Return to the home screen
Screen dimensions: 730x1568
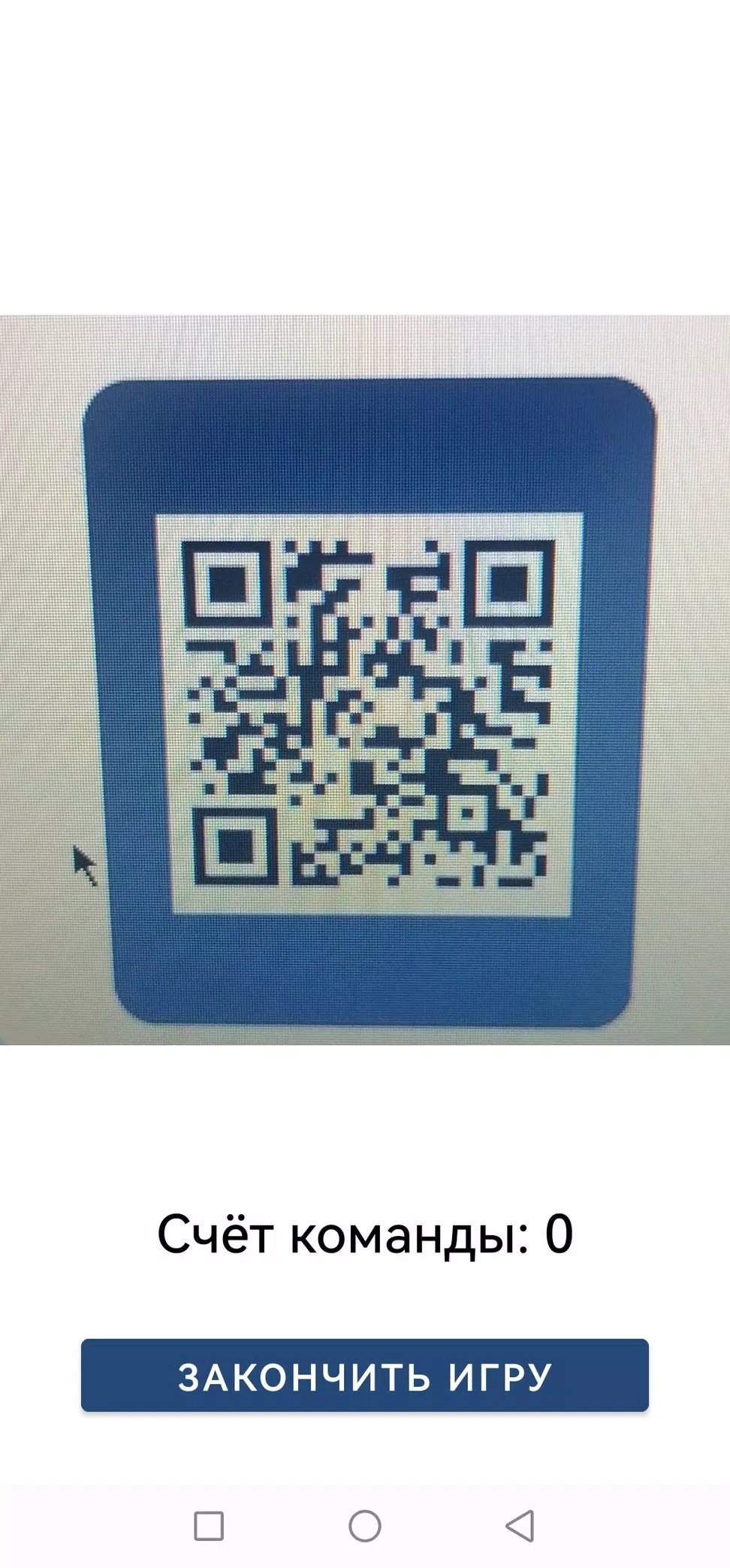[365, 1526]
